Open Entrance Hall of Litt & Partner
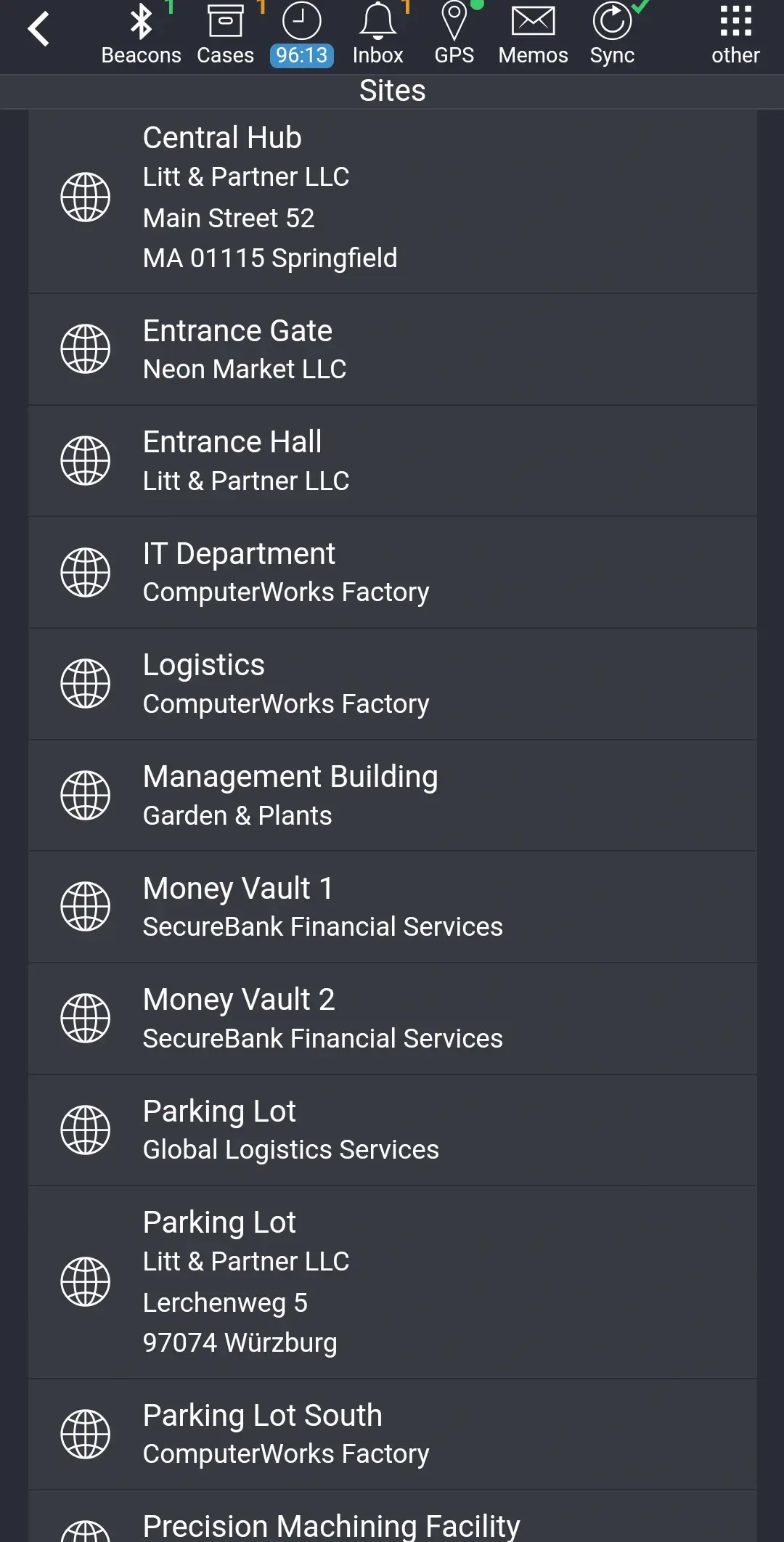Image resolution: width=784 pixels, height=1542 pixels. [392, 461]
